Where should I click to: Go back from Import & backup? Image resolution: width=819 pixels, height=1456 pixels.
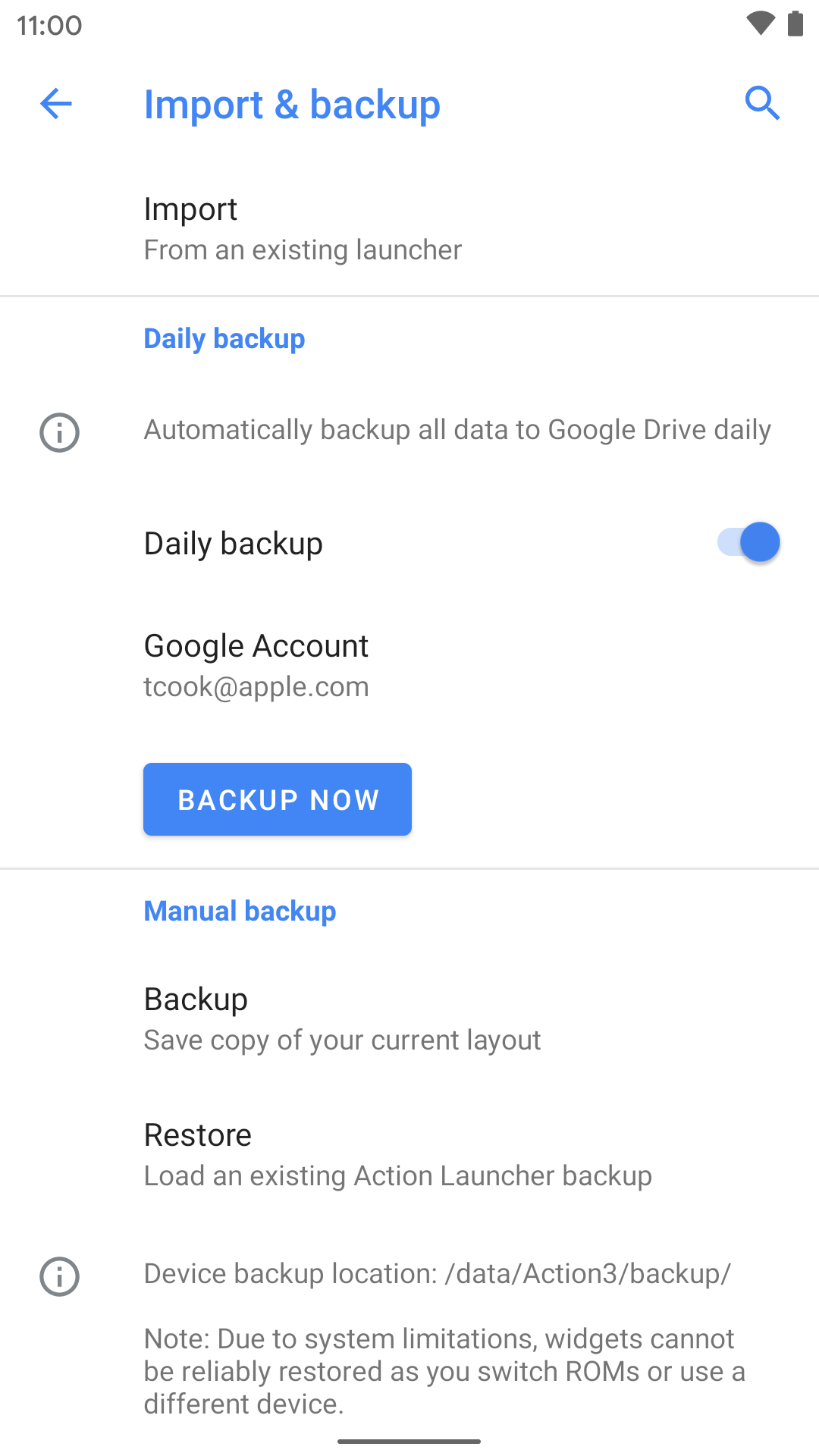click(x=56, y=104)
